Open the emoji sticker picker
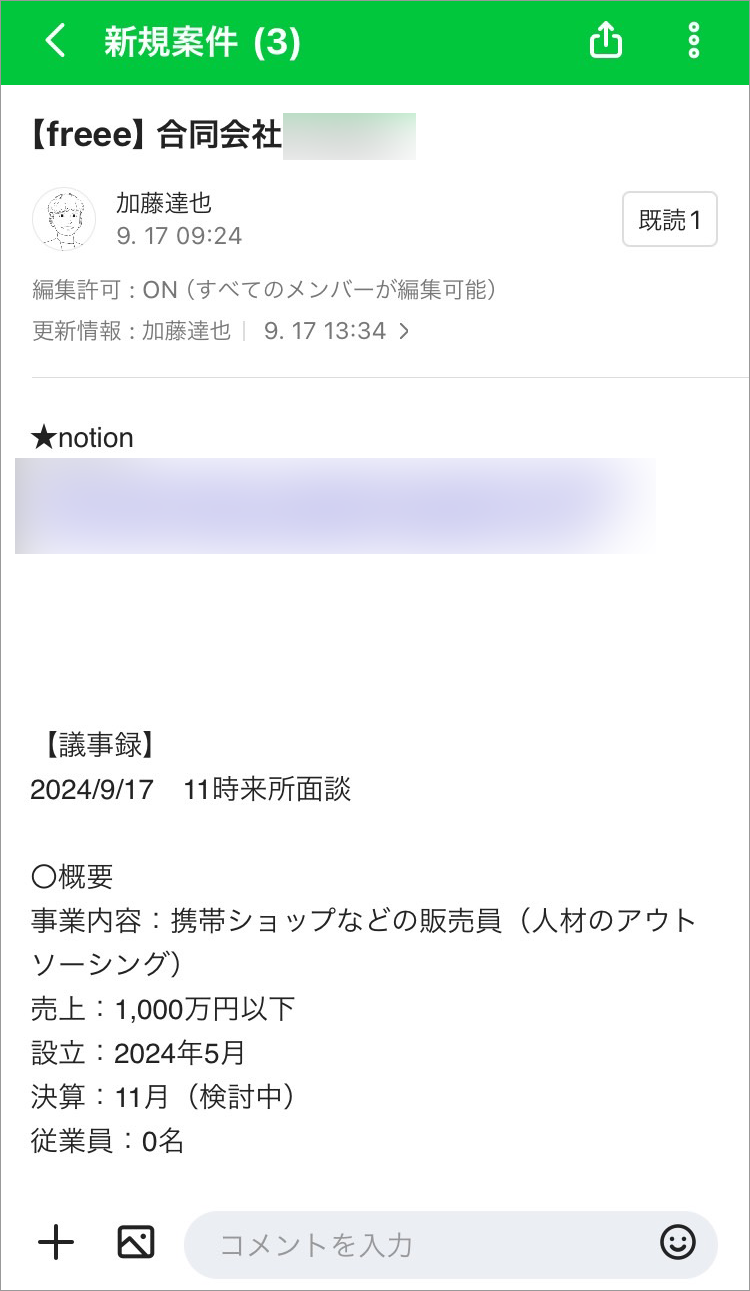750x1291 pixels. [677, 1243]
